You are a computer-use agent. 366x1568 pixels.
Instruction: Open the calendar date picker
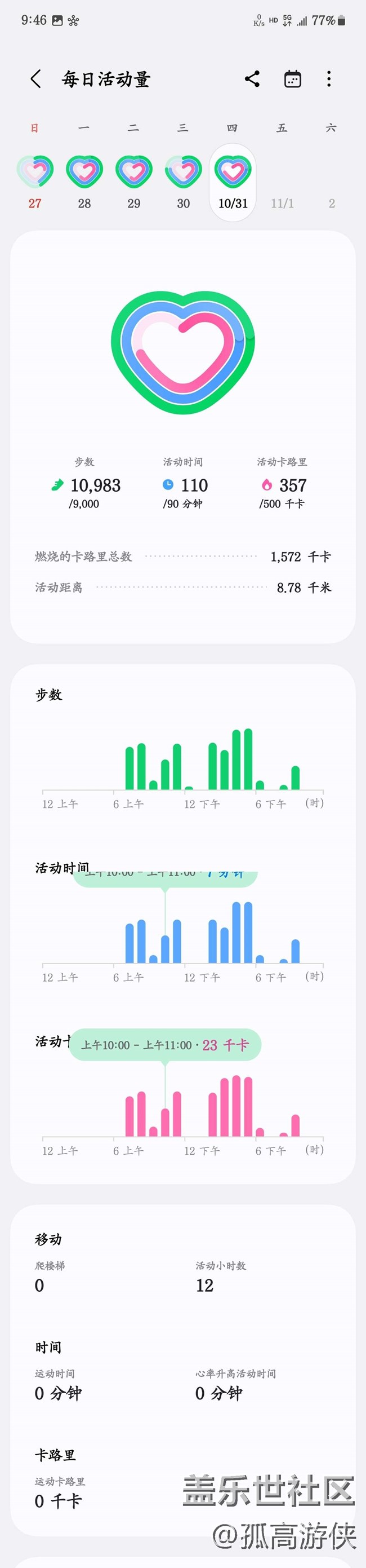(292, 79)
